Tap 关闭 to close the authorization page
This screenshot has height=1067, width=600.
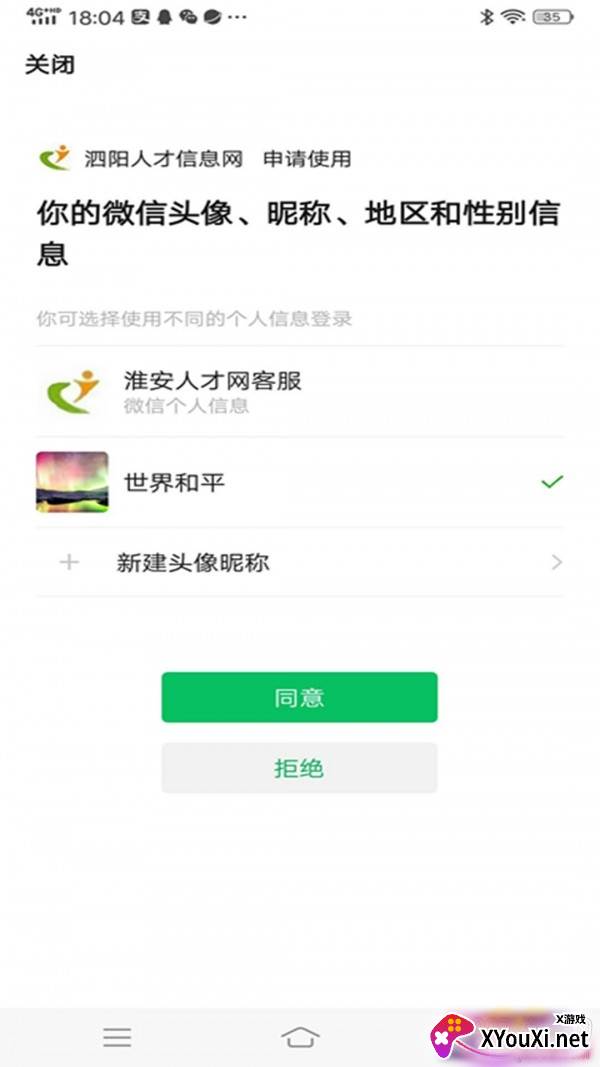[x=50, y=66]
